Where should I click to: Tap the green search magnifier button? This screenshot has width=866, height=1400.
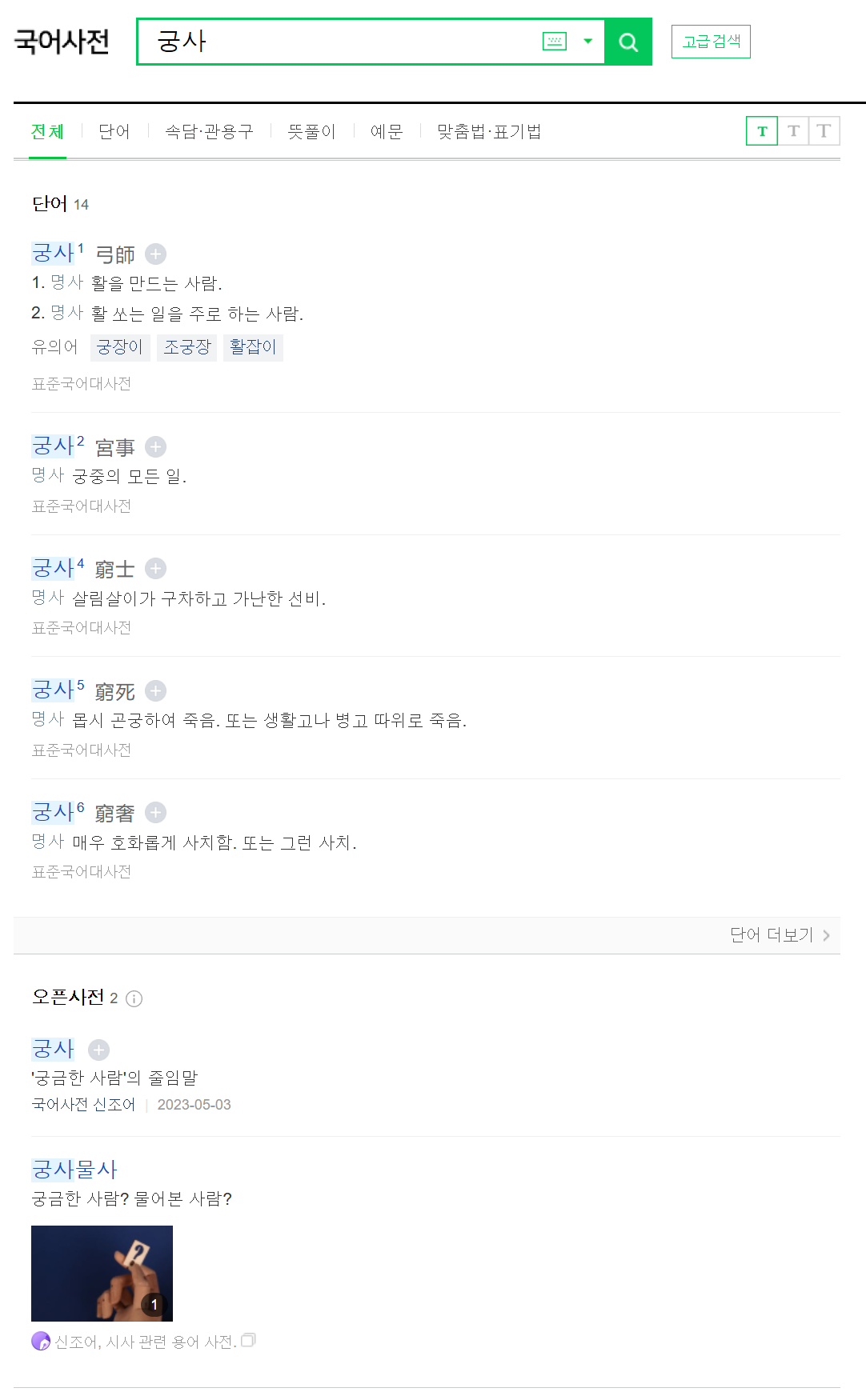click(628, 42)
